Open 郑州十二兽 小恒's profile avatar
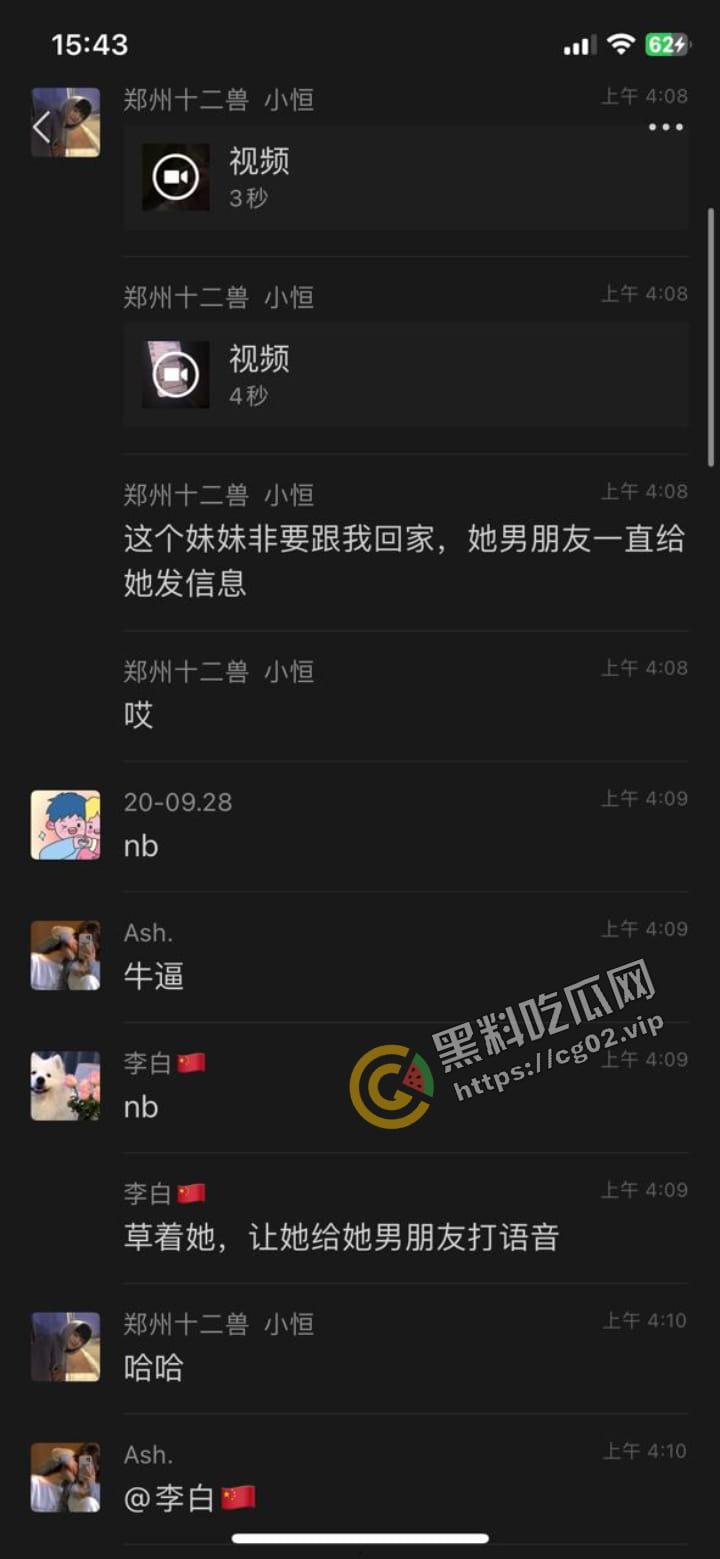 65,122
